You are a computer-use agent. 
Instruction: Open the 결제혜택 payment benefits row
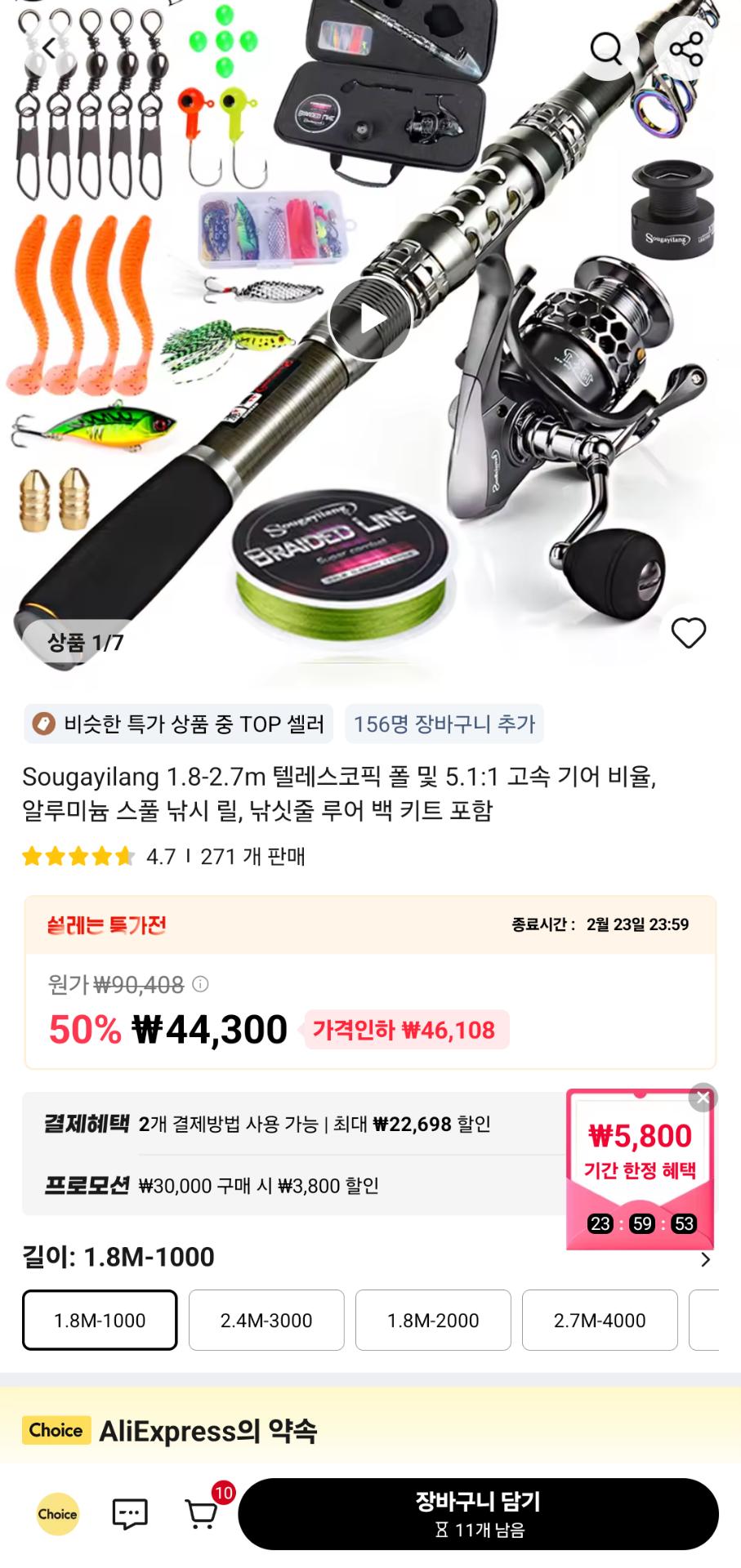pyautogui.click(x=294, y=1125)
